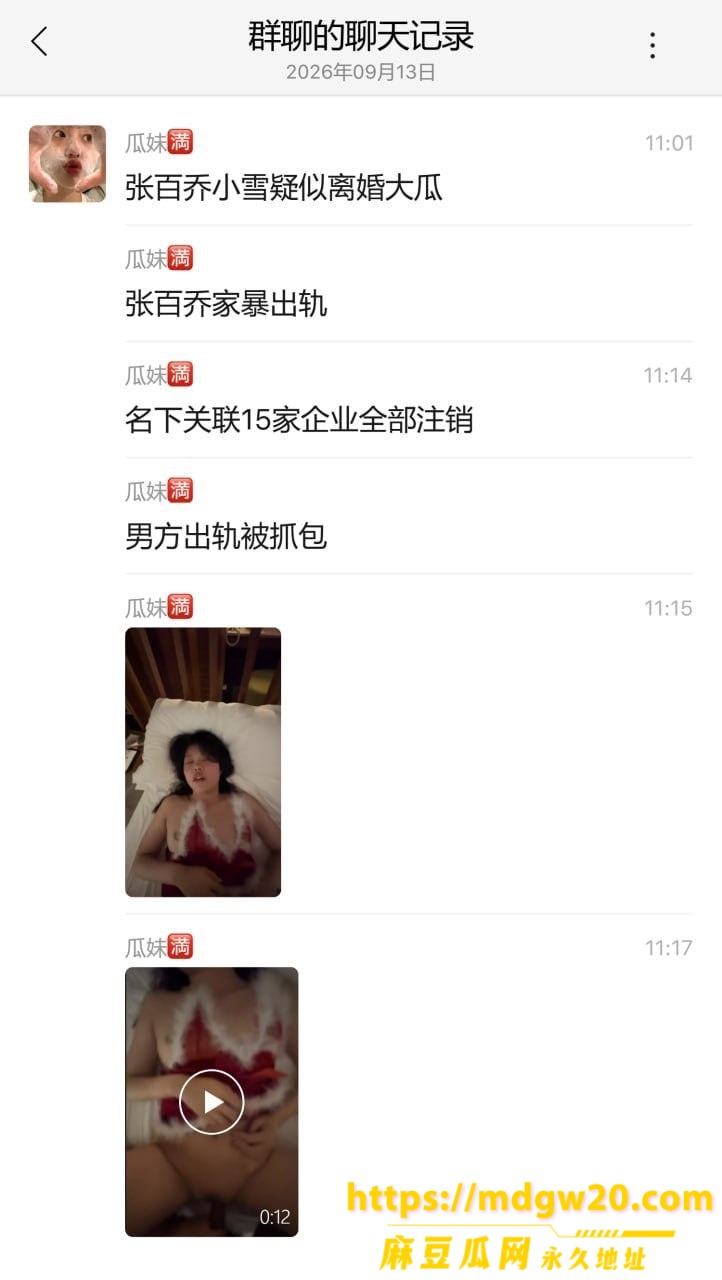Image resolution: width=722 pixels, height=1280 pixels.
Task: Open the image sent at 11:15
Action: [x=203, y=762]
